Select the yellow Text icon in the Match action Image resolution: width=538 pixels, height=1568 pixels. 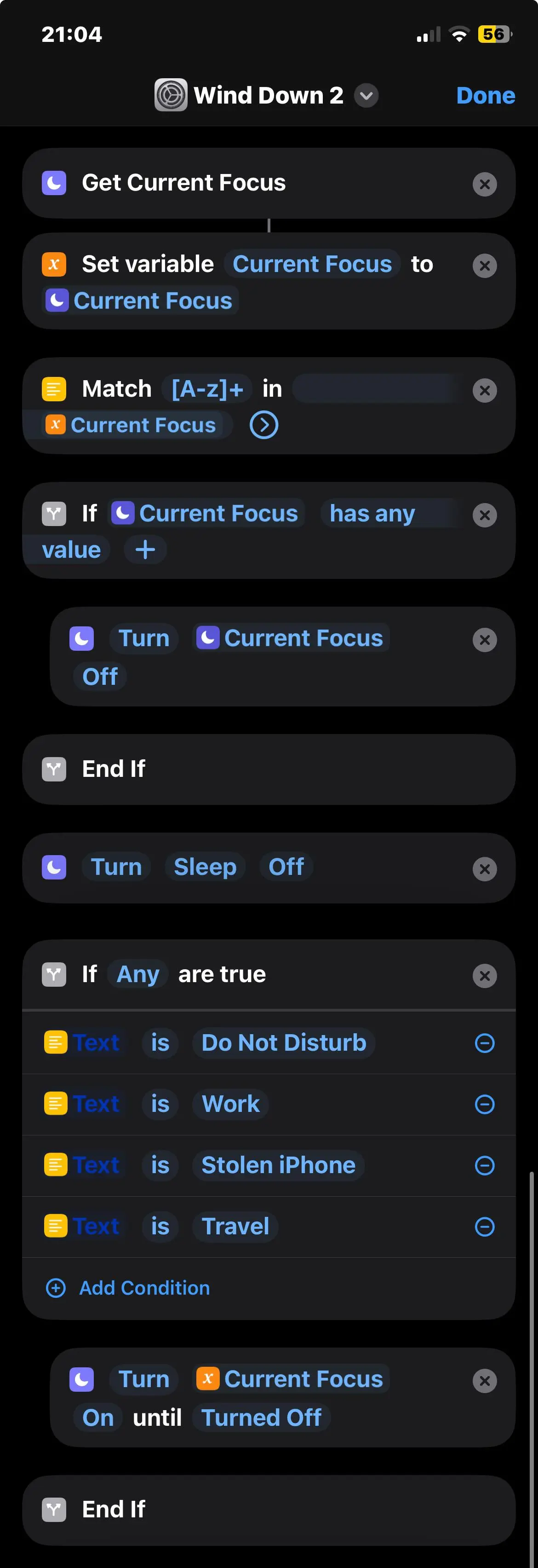click(x=53, y=389)
